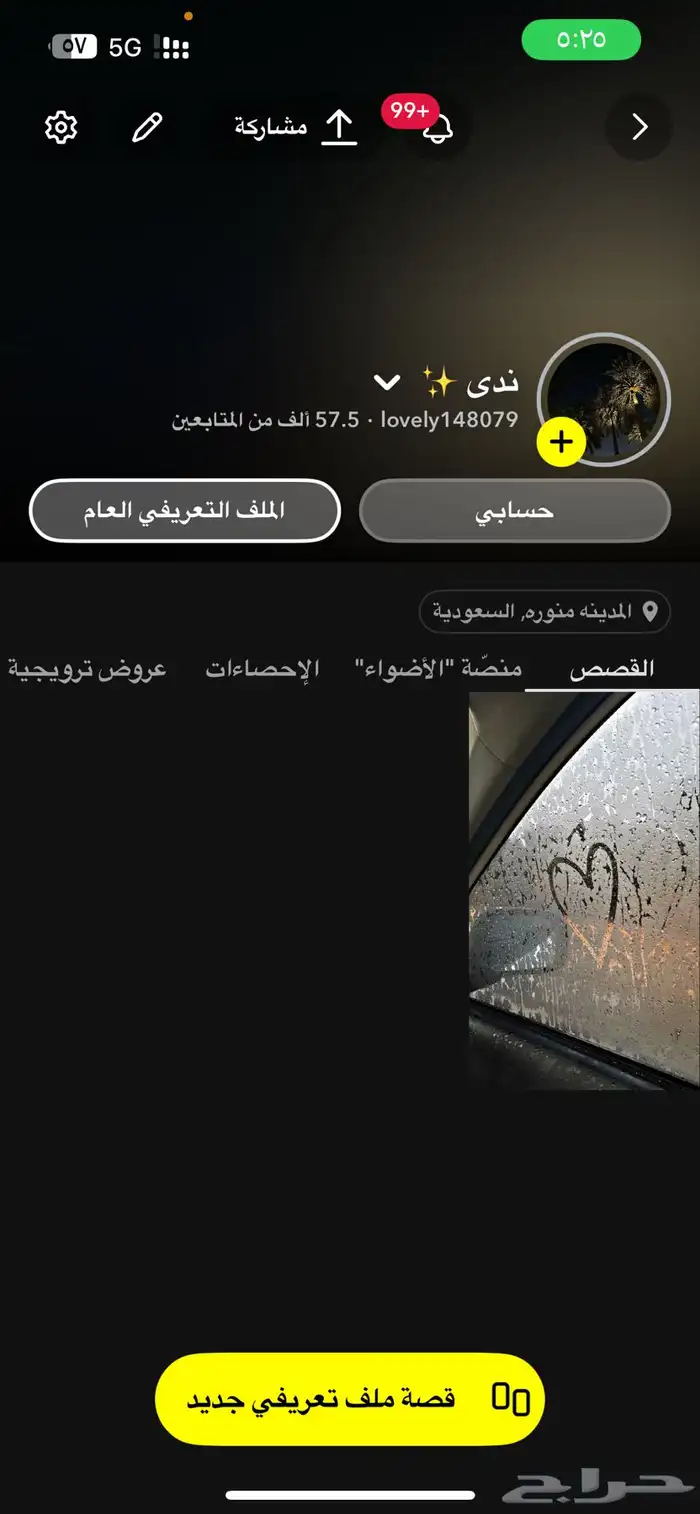
Task: Switch to the منصّة الأضواء tab
Action: click(438, 669)
